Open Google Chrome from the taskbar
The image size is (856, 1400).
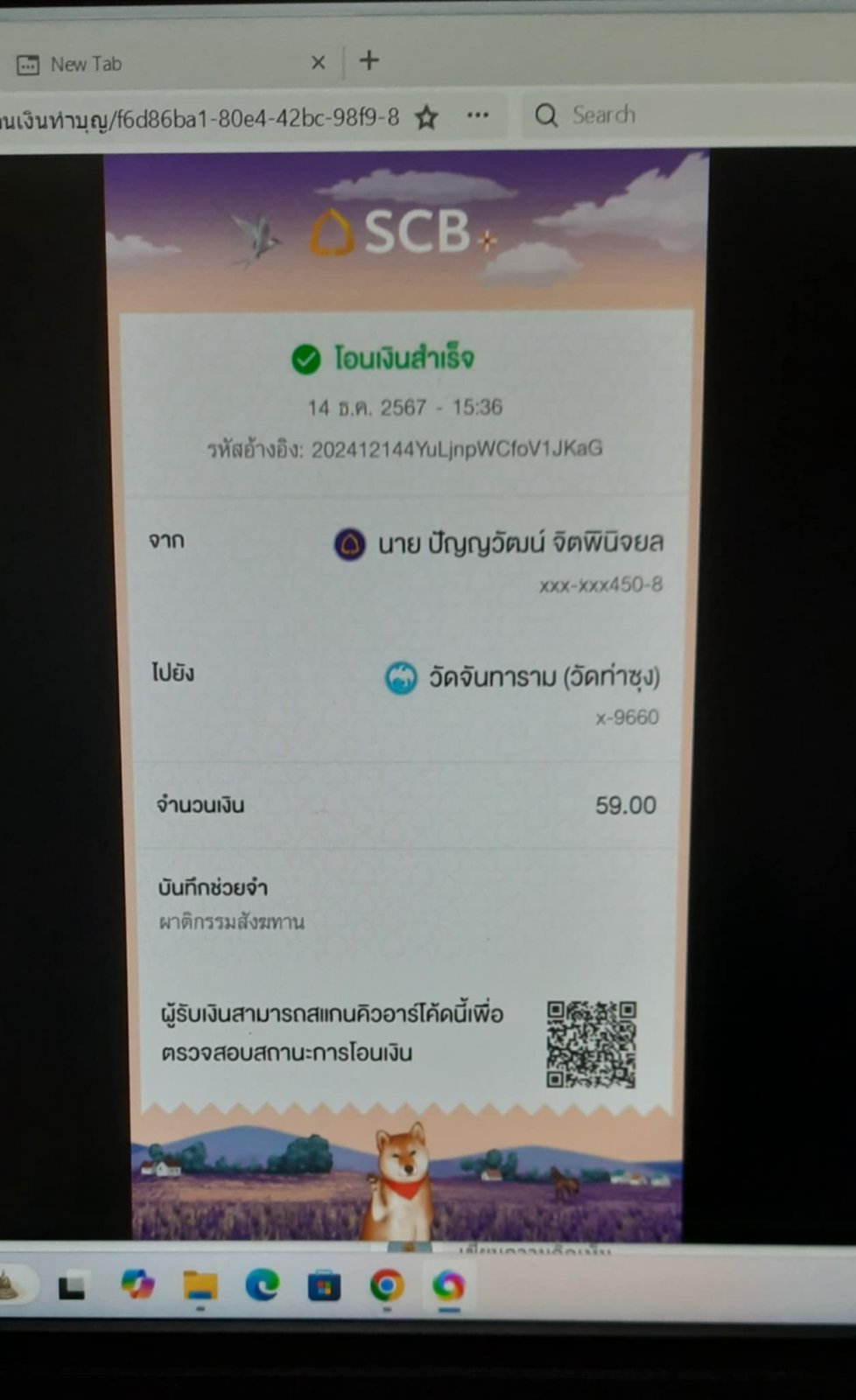click(x=387, y=1285)
